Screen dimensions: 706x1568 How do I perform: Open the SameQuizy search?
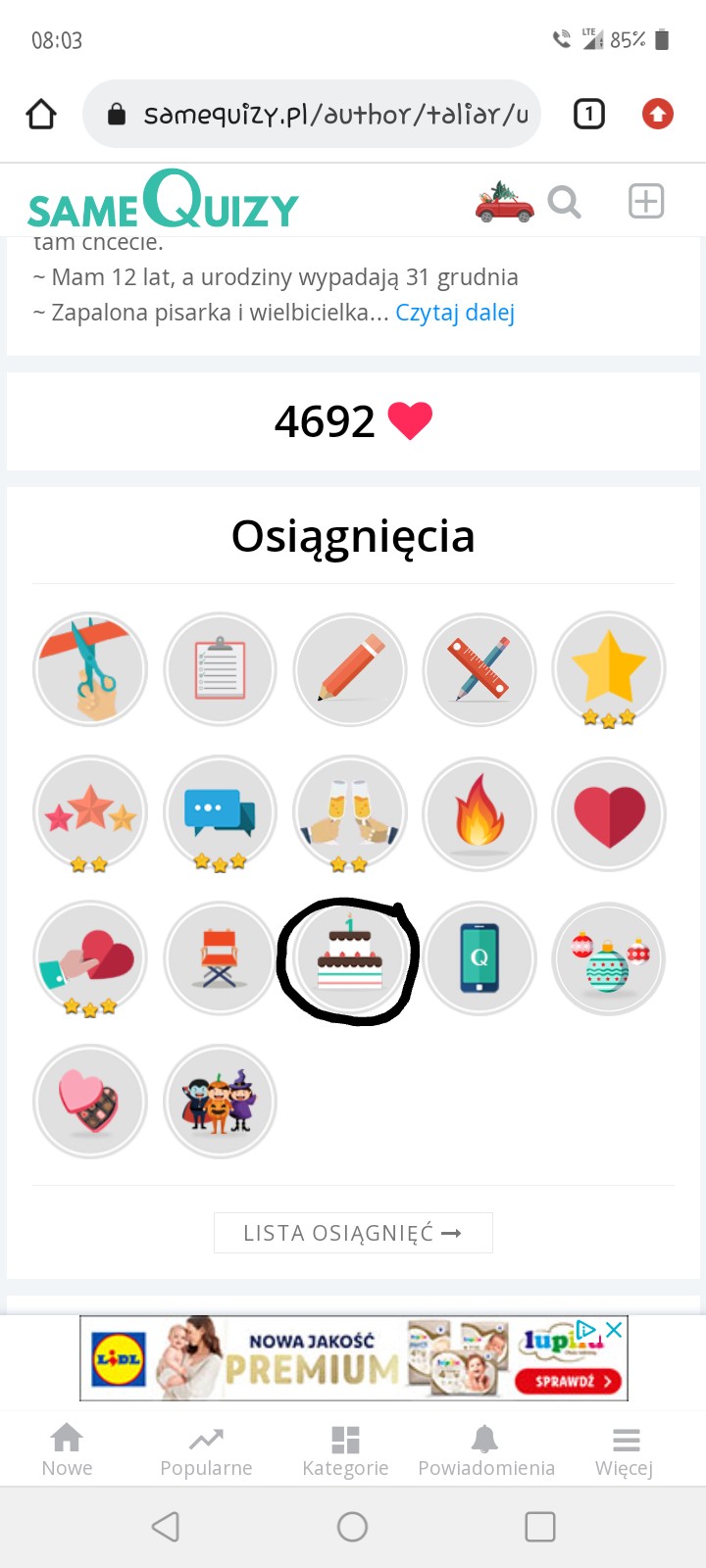pos(564,202)
